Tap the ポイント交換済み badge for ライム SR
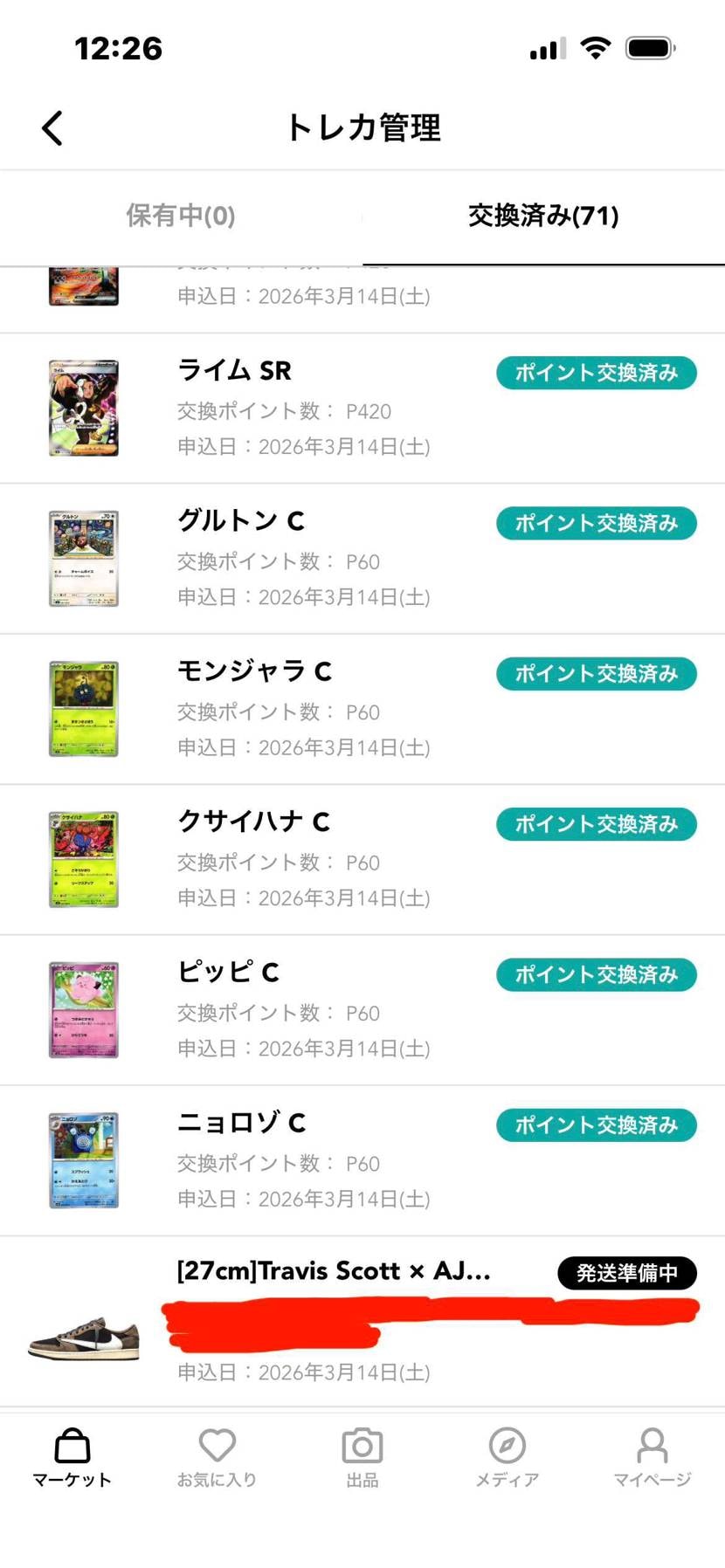 tap(596, 373)
